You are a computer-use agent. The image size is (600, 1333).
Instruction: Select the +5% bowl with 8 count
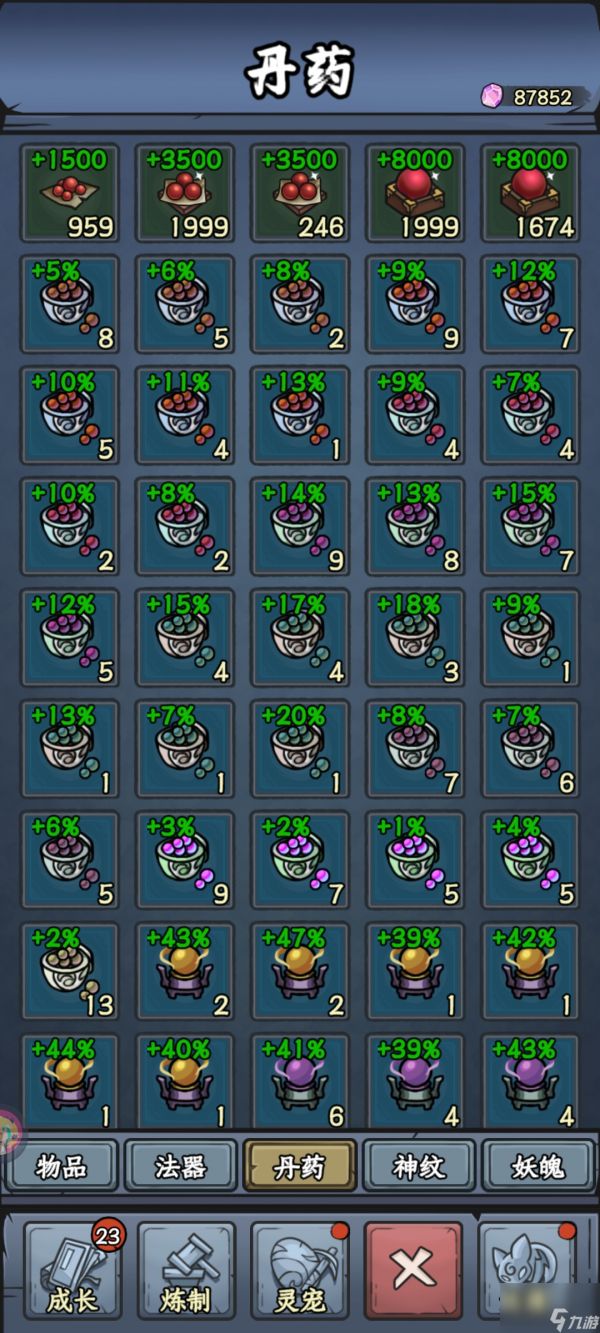coord(70,304)
